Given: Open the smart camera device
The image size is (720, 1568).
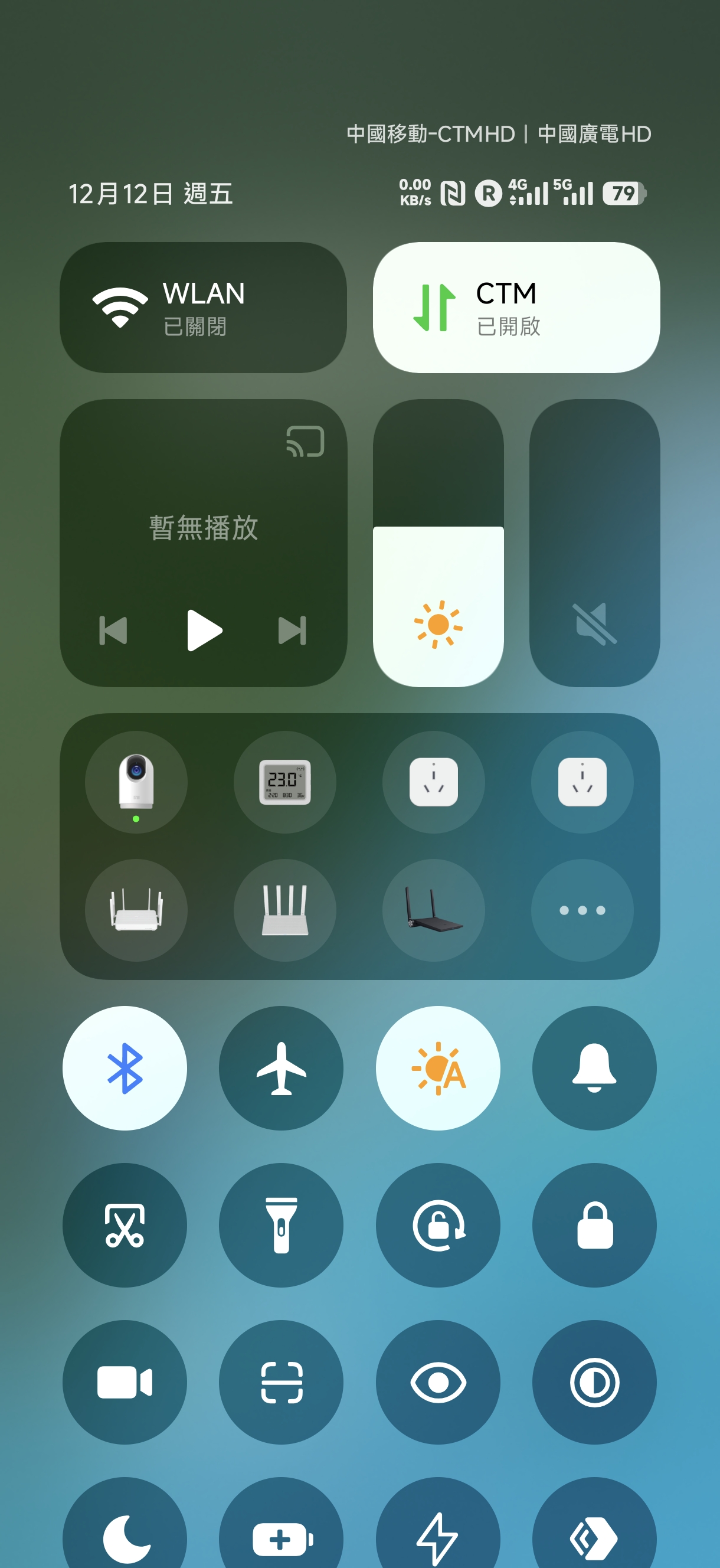Looking at the screenshot, I should 136,782.
